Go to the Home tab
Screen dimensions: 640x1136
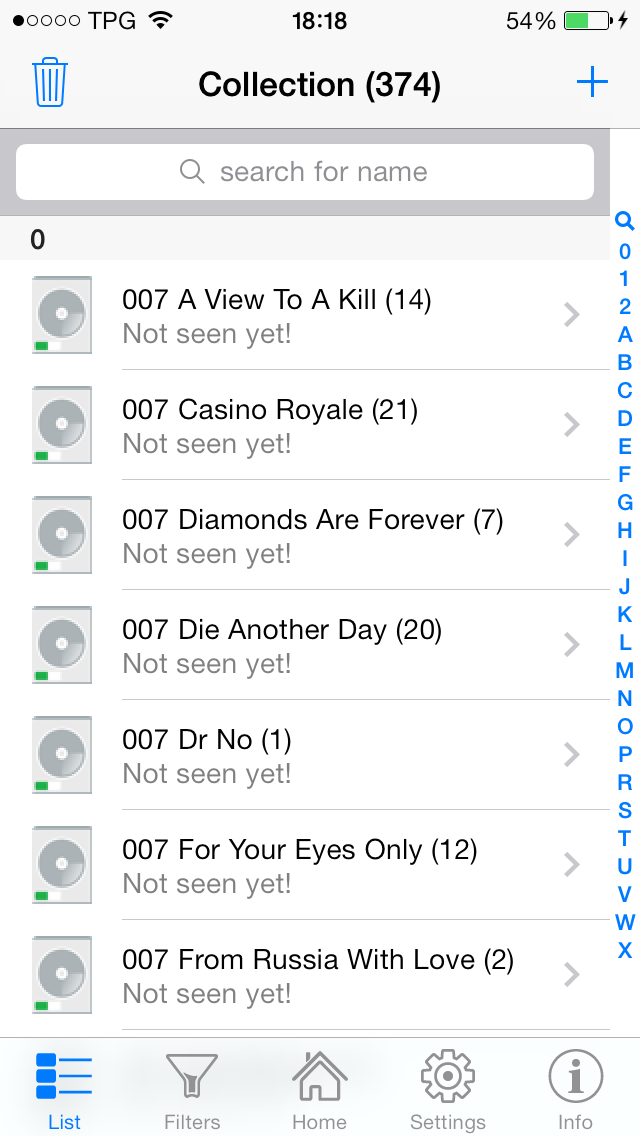tap(319, 1090)
